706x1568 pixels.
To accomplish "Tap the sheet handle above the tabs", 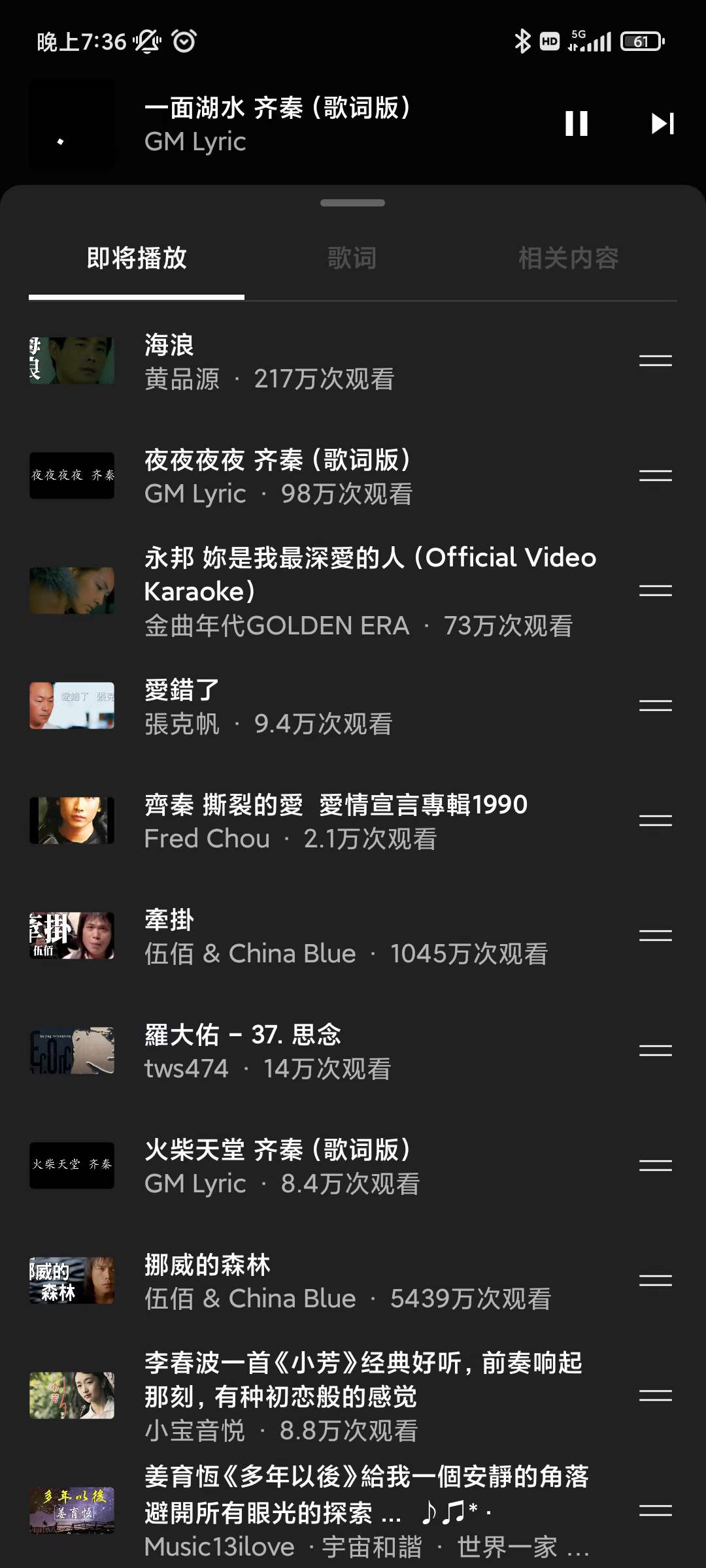I will click(352, 203).
